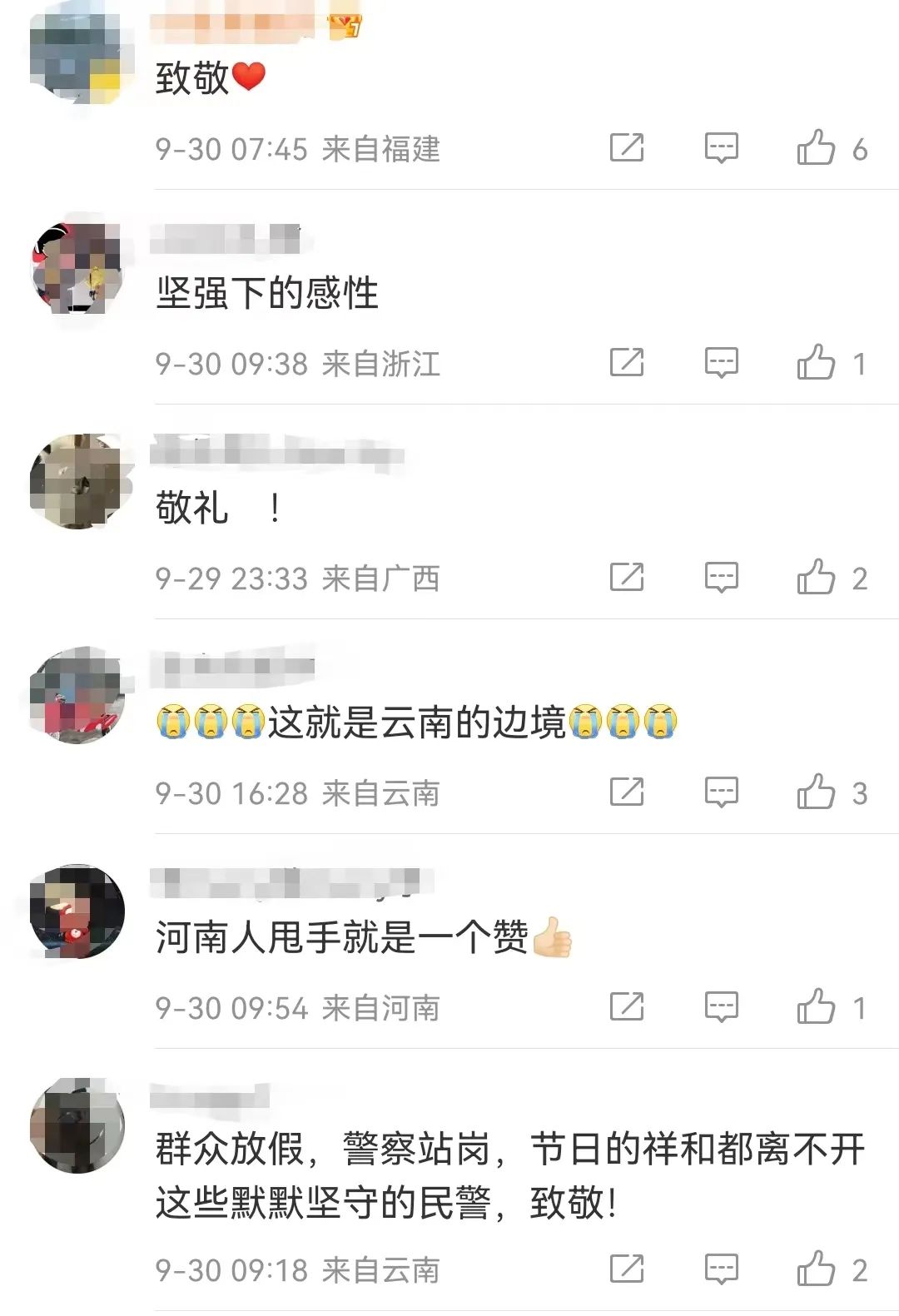899x1316 pixels.
Task: Reply to the 这就是云南的边境 comment
Action: coord(721,792)
